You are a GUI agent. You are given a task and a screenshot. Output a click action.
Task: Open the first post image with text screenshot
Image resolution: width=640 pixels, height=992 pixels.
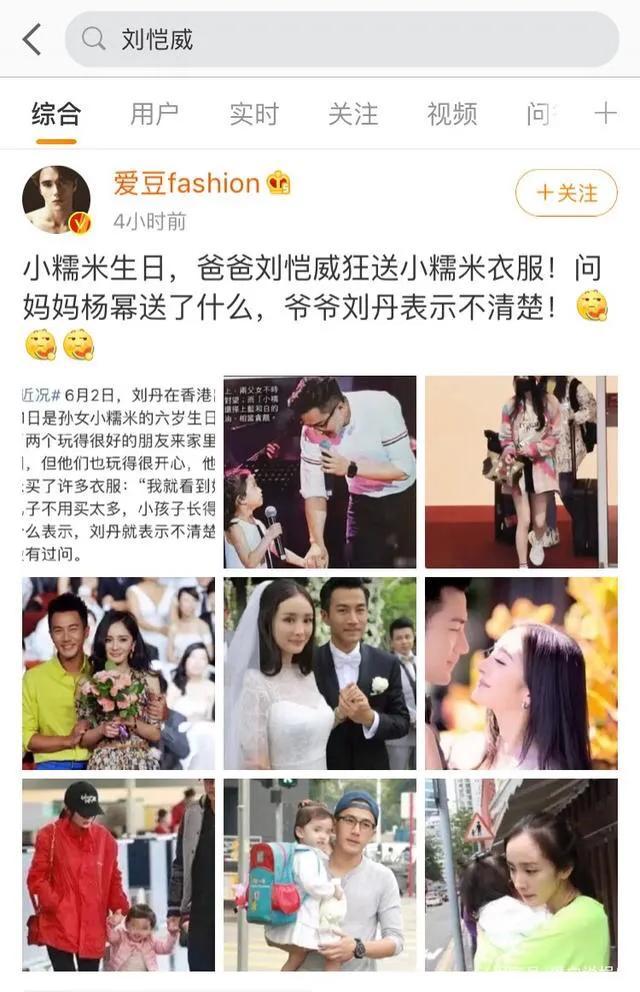[x=118, y=471]
